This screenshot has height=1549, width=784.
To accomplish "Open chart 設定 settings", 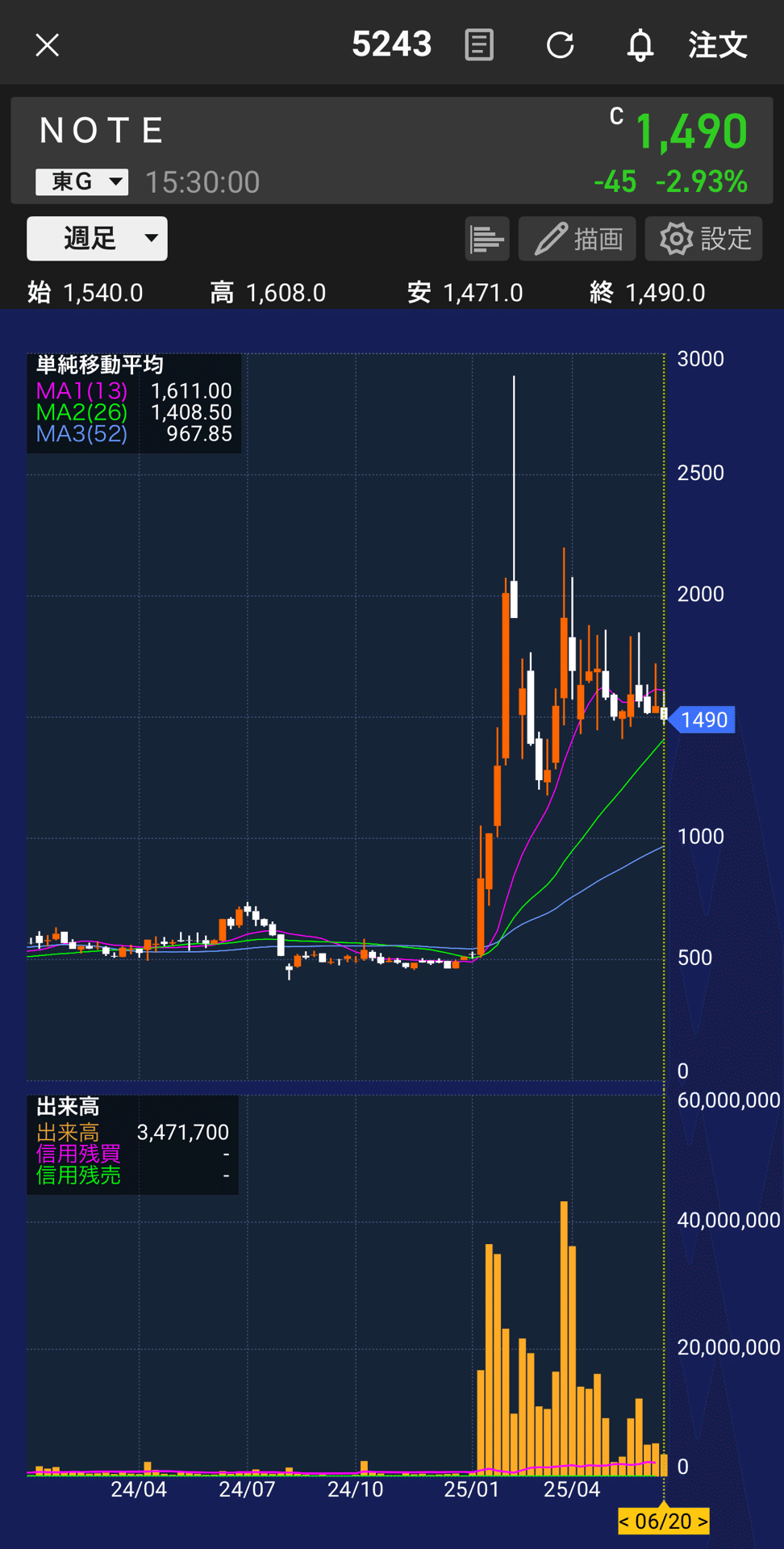I will click(704, 239).
